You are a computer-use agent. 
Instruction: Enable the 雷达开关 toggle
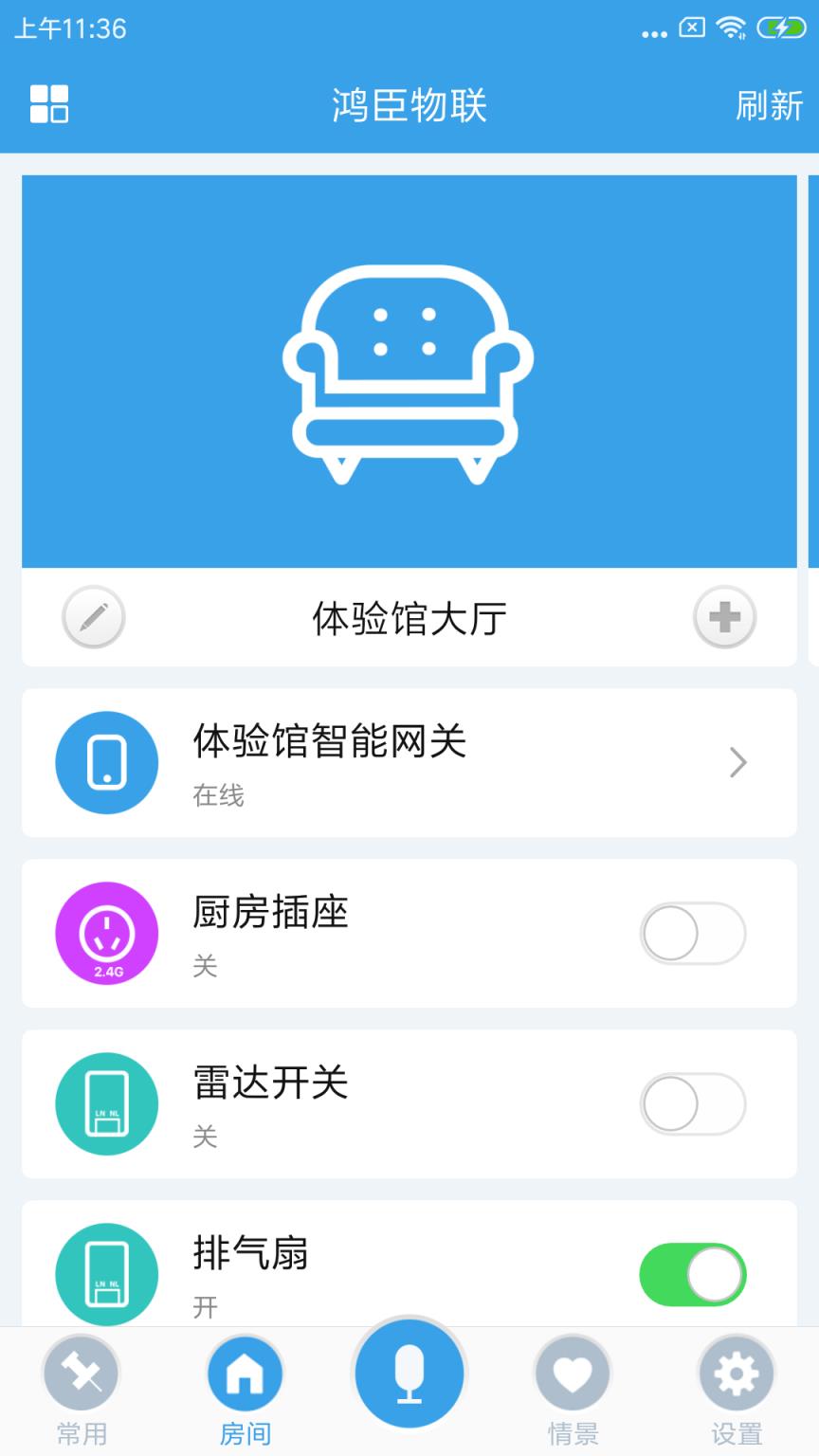click(693, 1104)
